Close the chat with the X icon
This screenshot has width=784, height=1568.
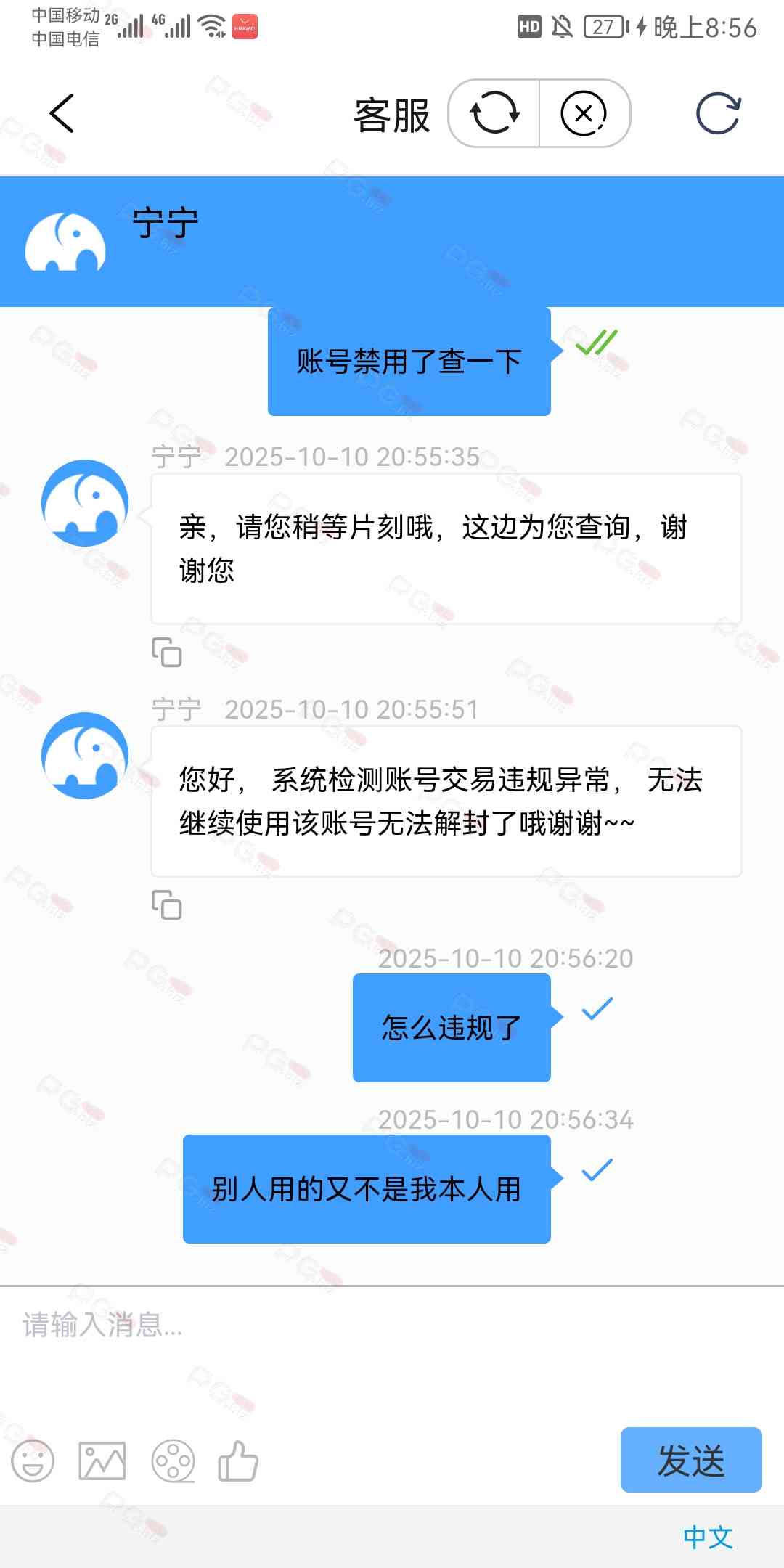point(584,114)
